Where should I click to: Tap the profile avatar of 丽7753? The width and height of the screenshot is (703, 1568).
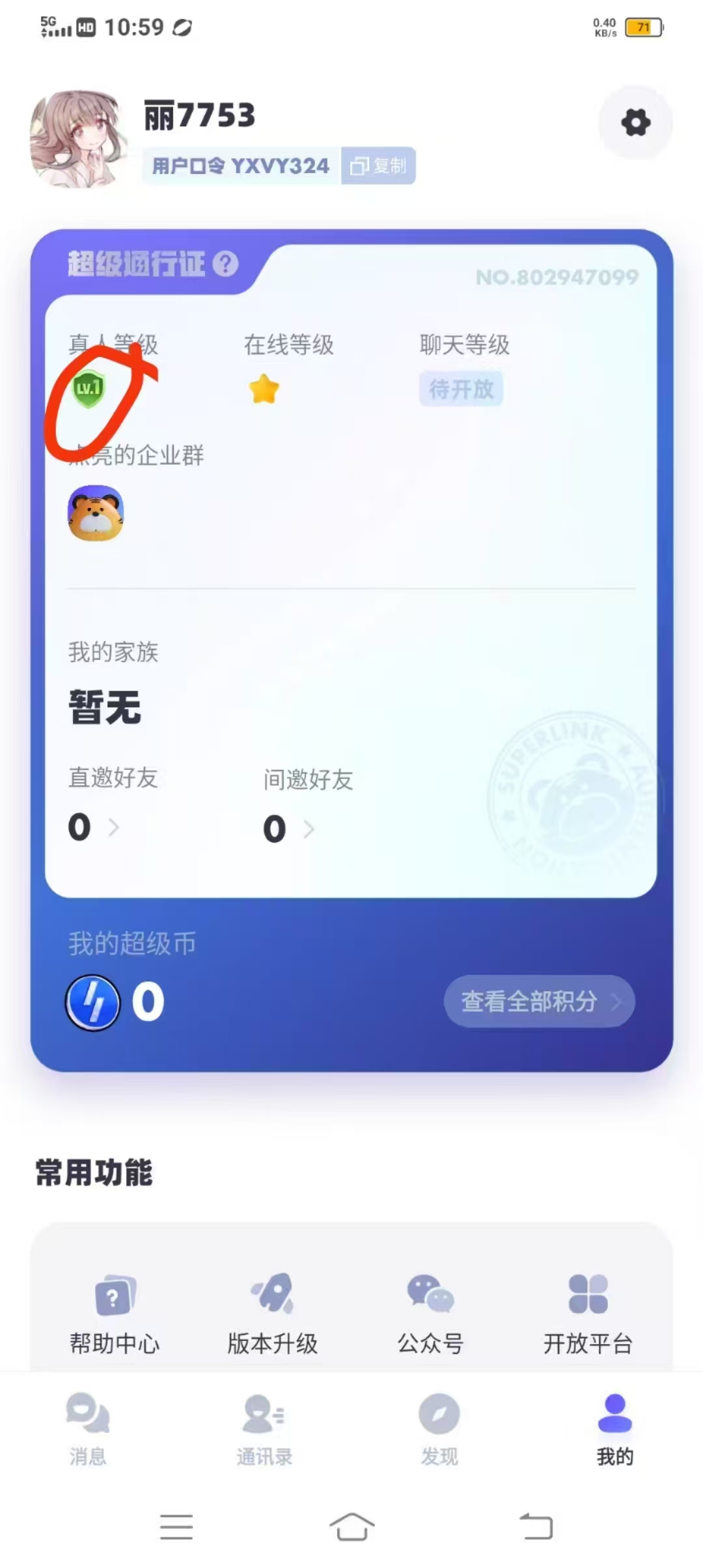(78, 138)
